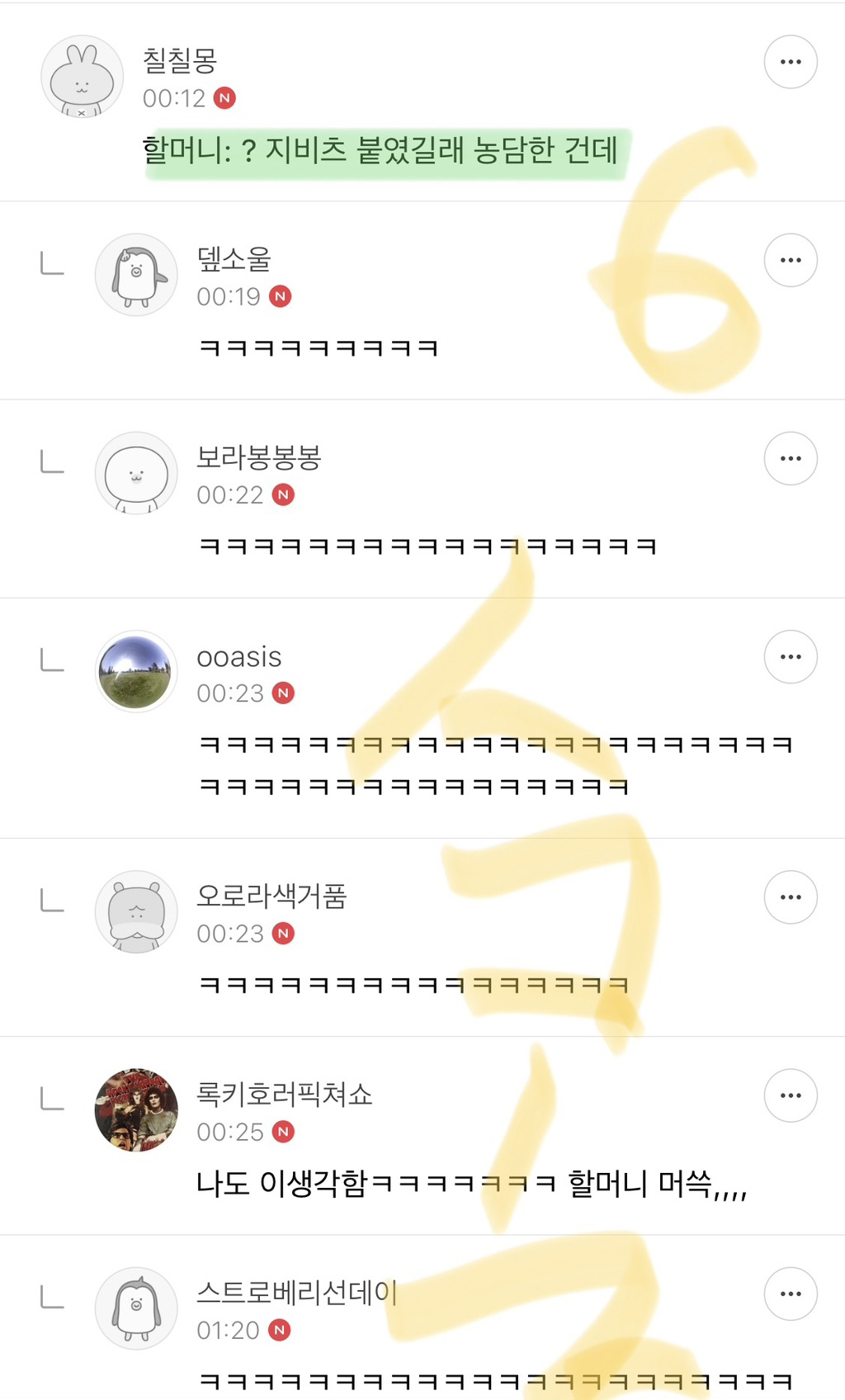The height and width of the screenshot is (1400, 845).
Task: Open ooasis's profile picture
Action: pos(136,671)
